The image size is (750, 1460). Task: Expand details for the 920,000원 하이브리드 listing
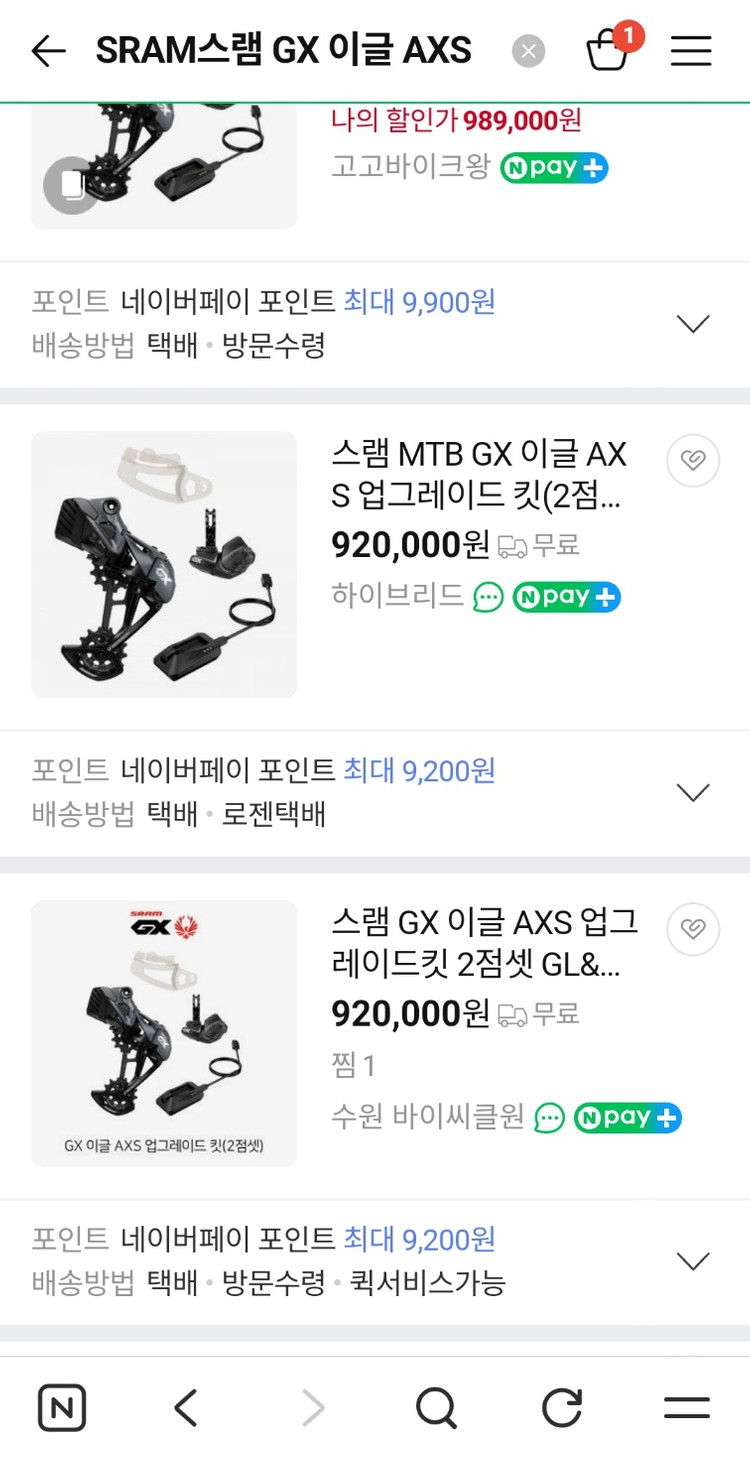[x=693, y=791]
